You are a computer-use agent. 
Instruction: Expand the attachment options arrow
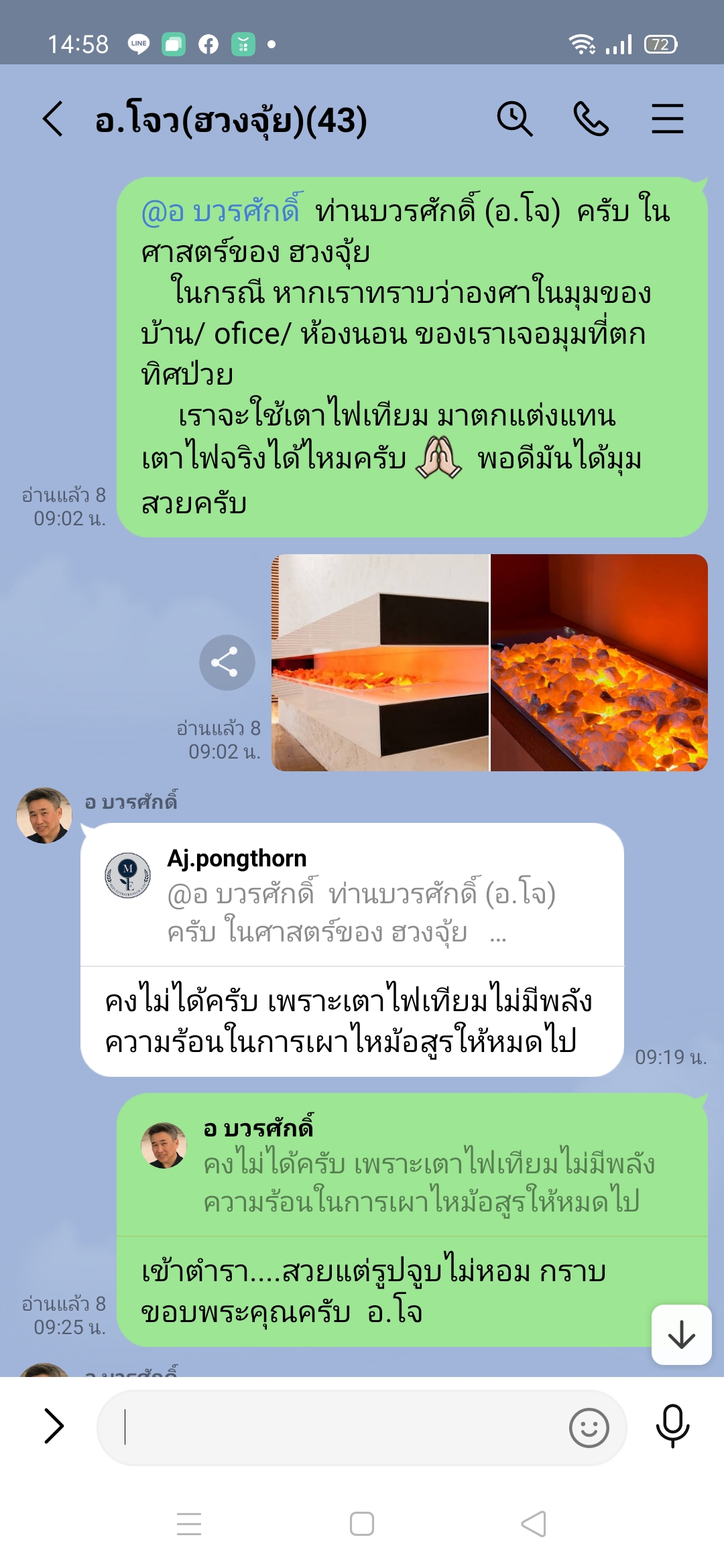pyautogui.click(x=54, y=1426)
